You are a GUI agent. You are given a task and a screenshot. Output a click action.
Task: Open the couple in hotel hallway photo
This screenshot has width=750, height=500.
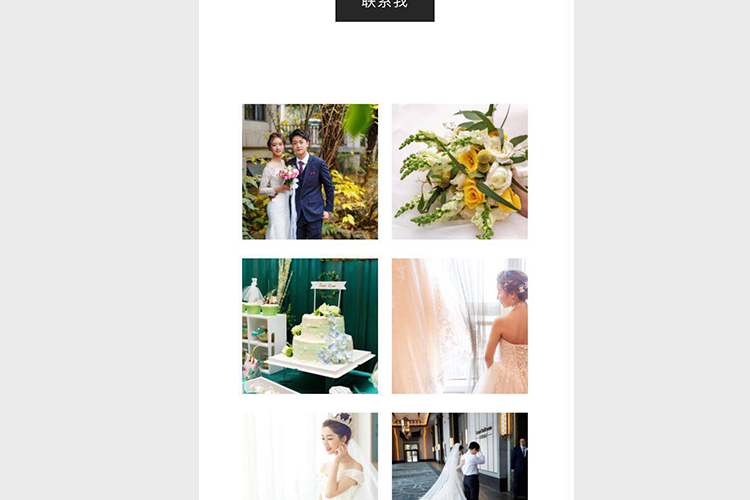tap(460, 457)
